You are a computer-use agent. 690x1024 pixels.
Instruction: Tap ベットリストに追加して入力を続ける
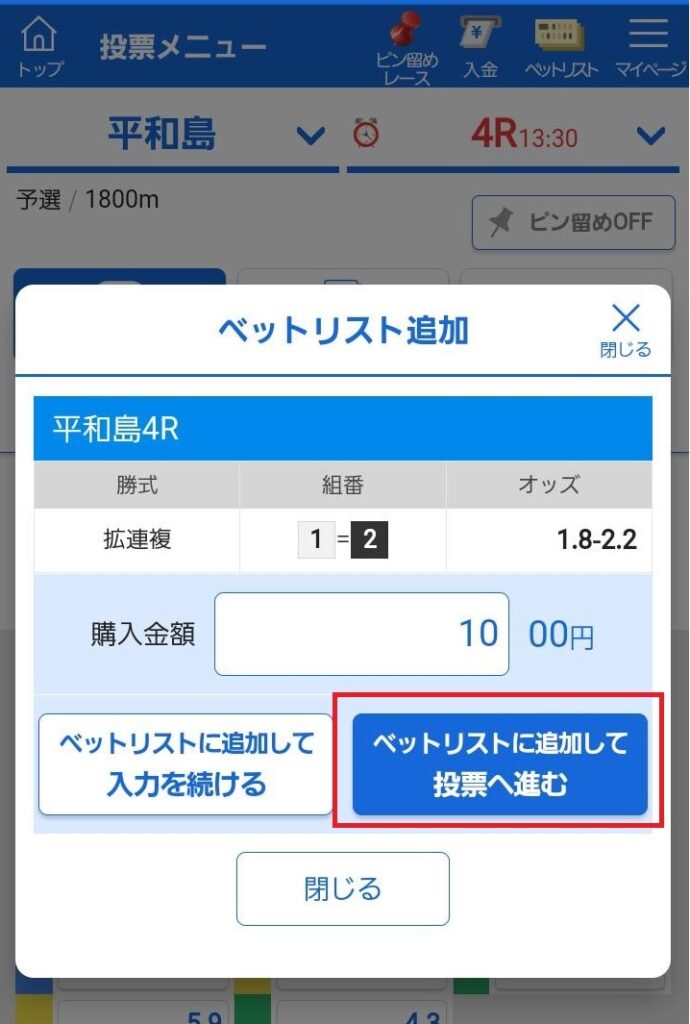(186, 764)
